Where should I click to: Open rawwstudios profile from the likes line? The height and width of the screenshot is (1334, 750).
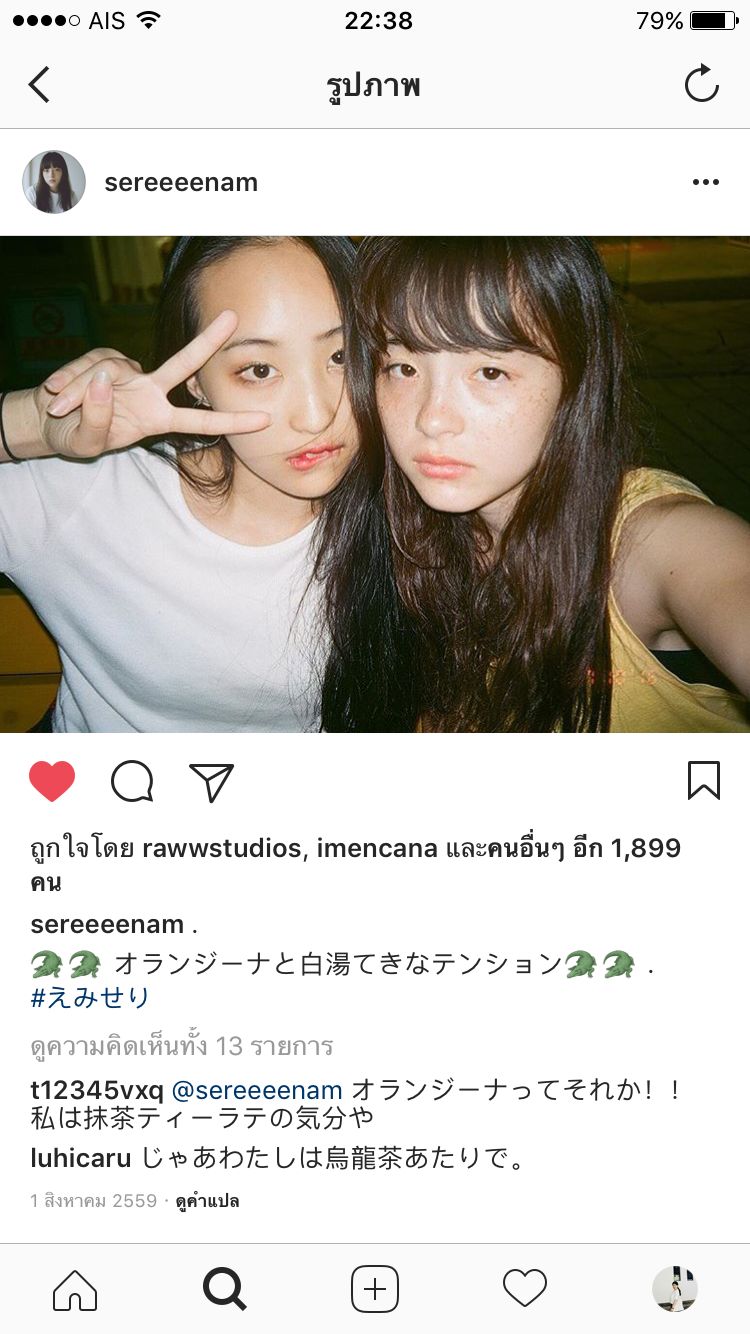tap(222, 849)
